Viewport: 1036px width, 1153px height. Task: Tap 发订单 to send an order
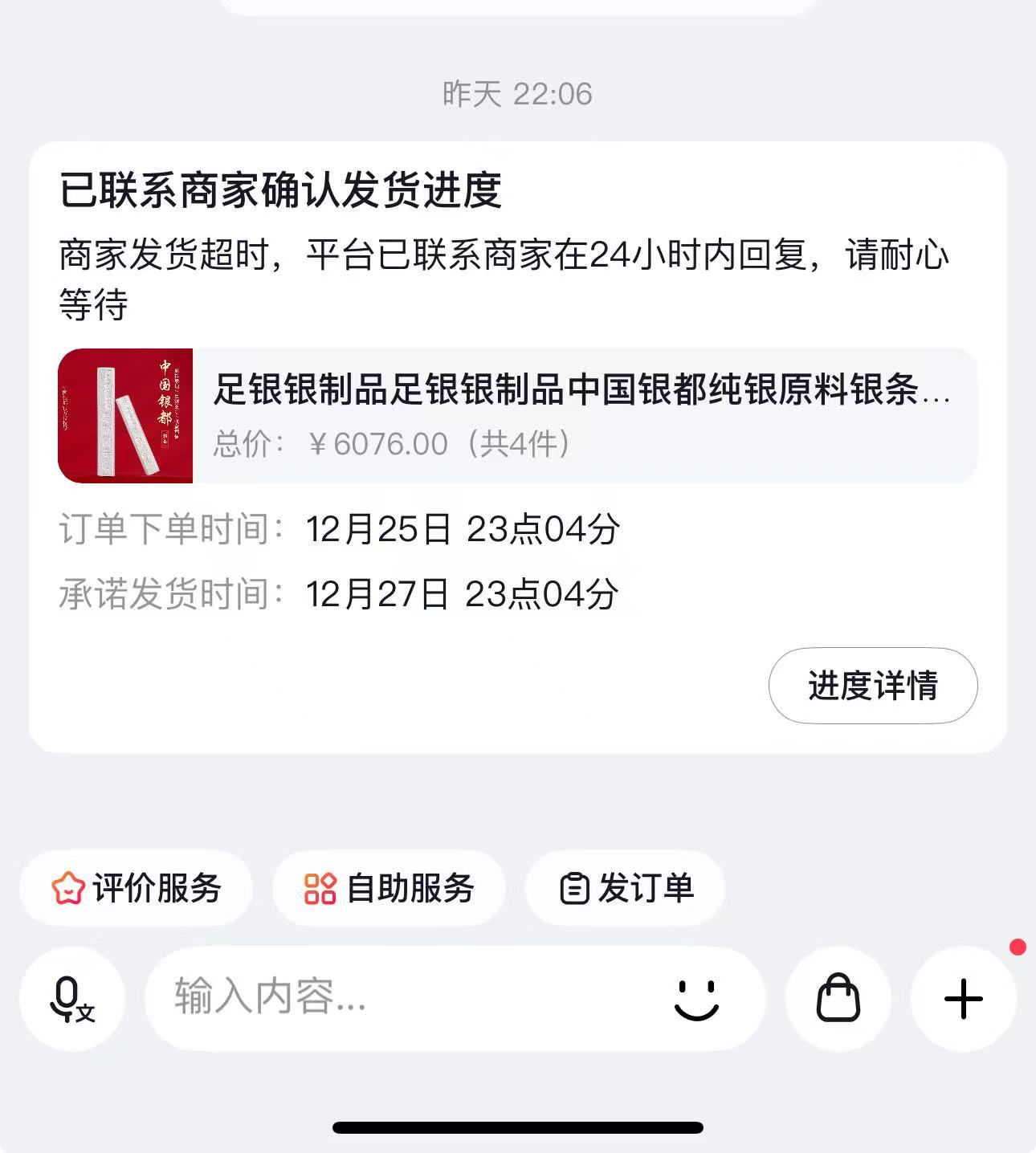pyautogui.click(x=625, y=888)
